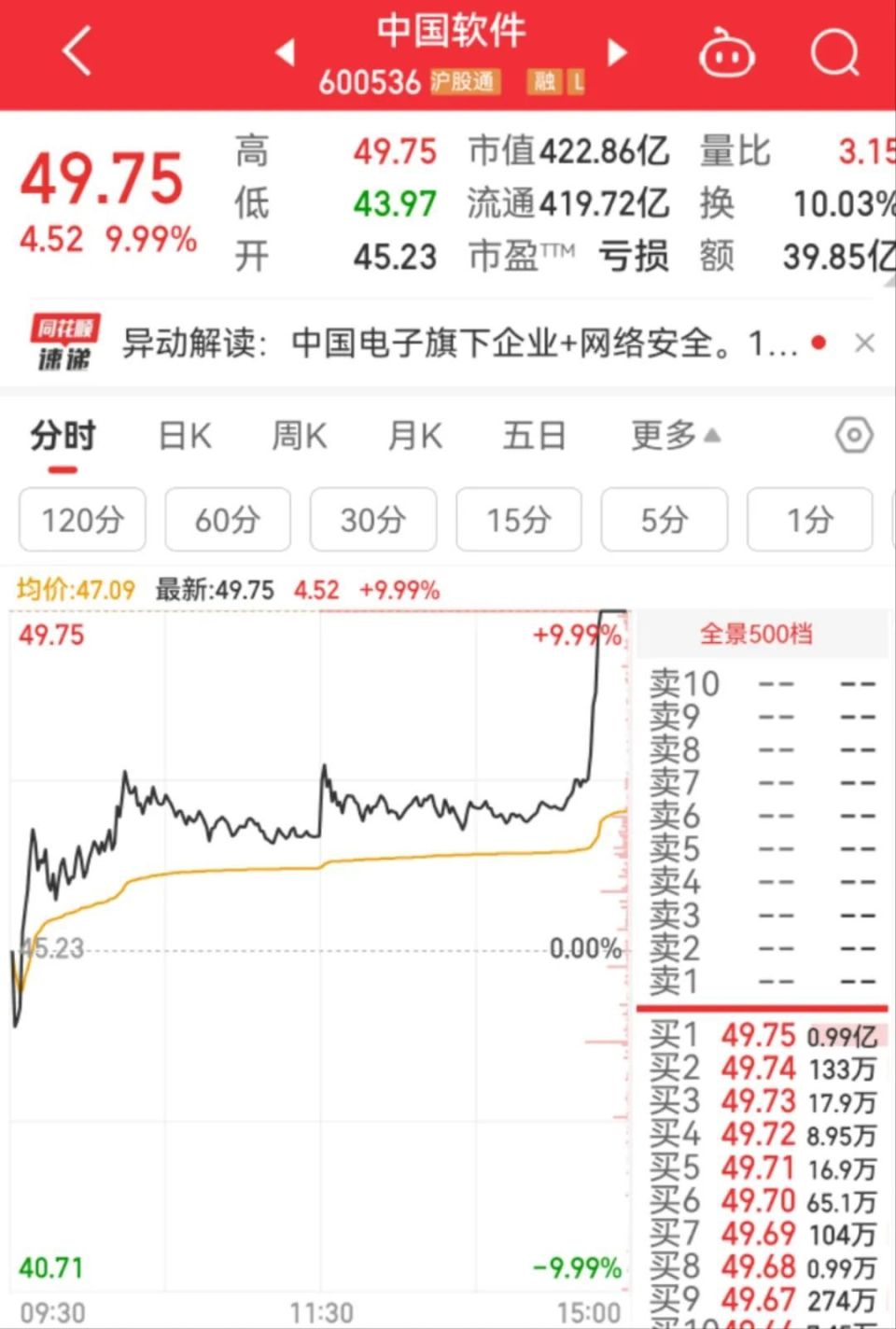The height and width of the screenshot is (1329, 896).
Task: Choose the 30分 interval
Action: 373,520
